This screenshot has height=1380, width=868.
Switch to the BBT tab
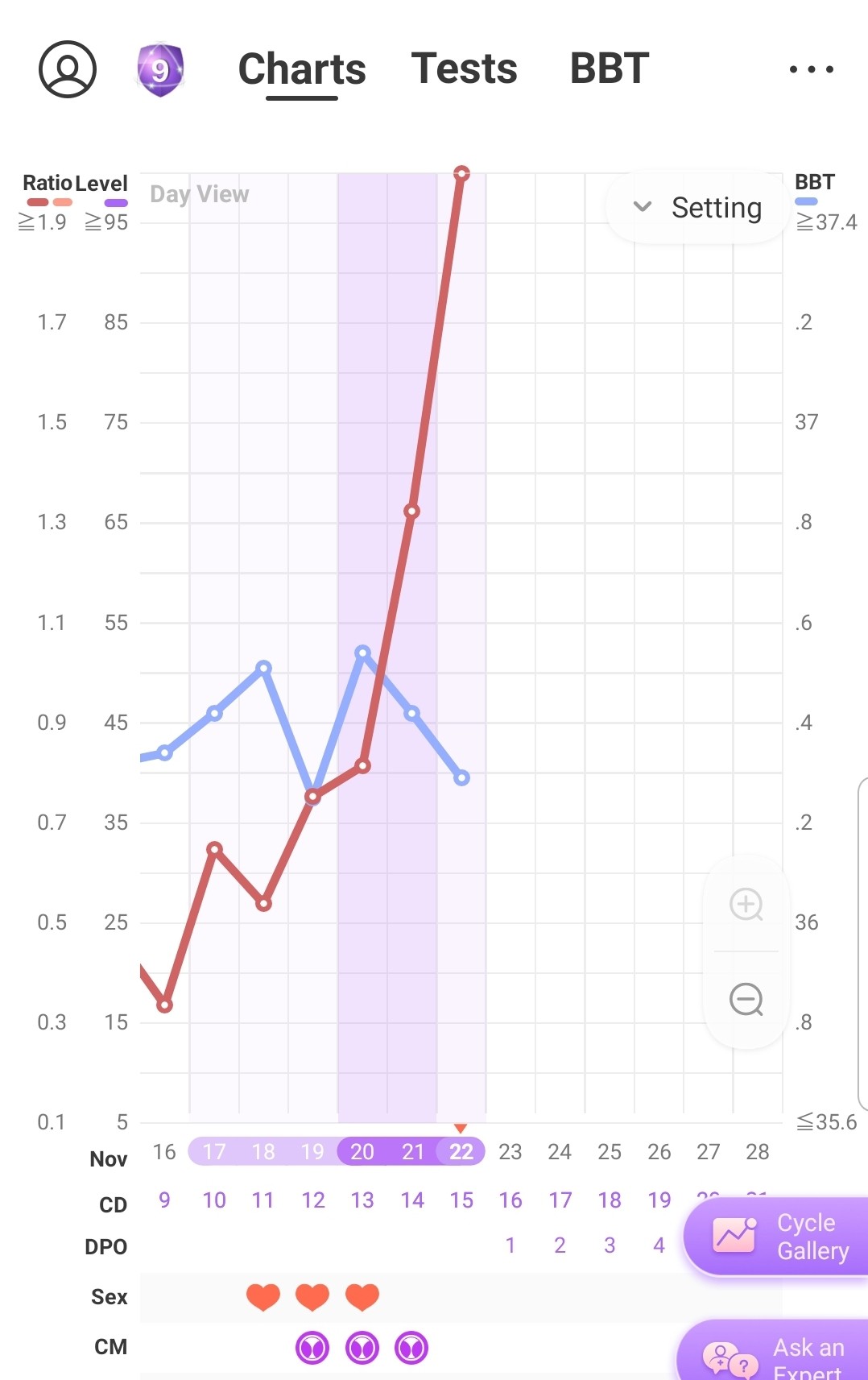pyautogui.click(x=610, y=69)
